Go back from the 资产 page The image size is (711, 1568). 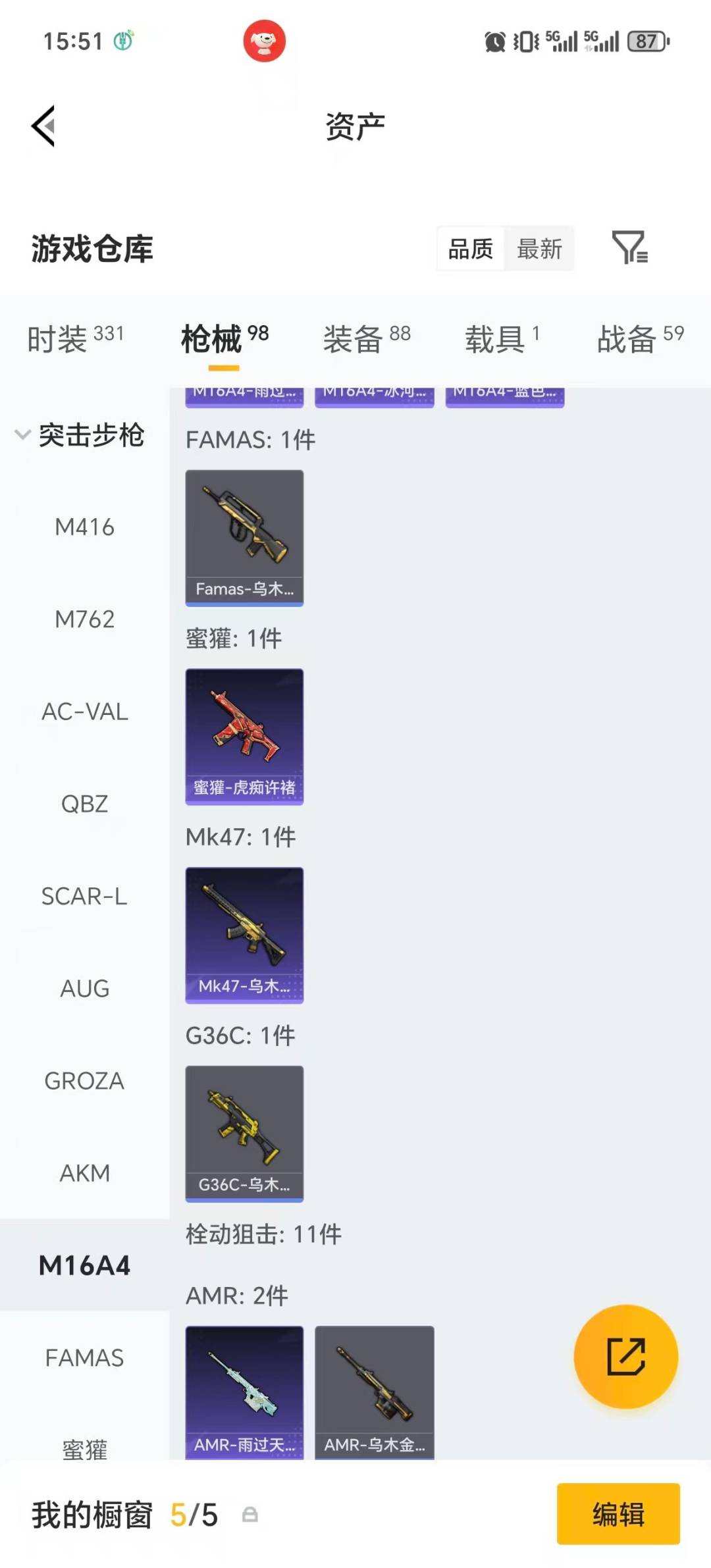click(43, 126)
